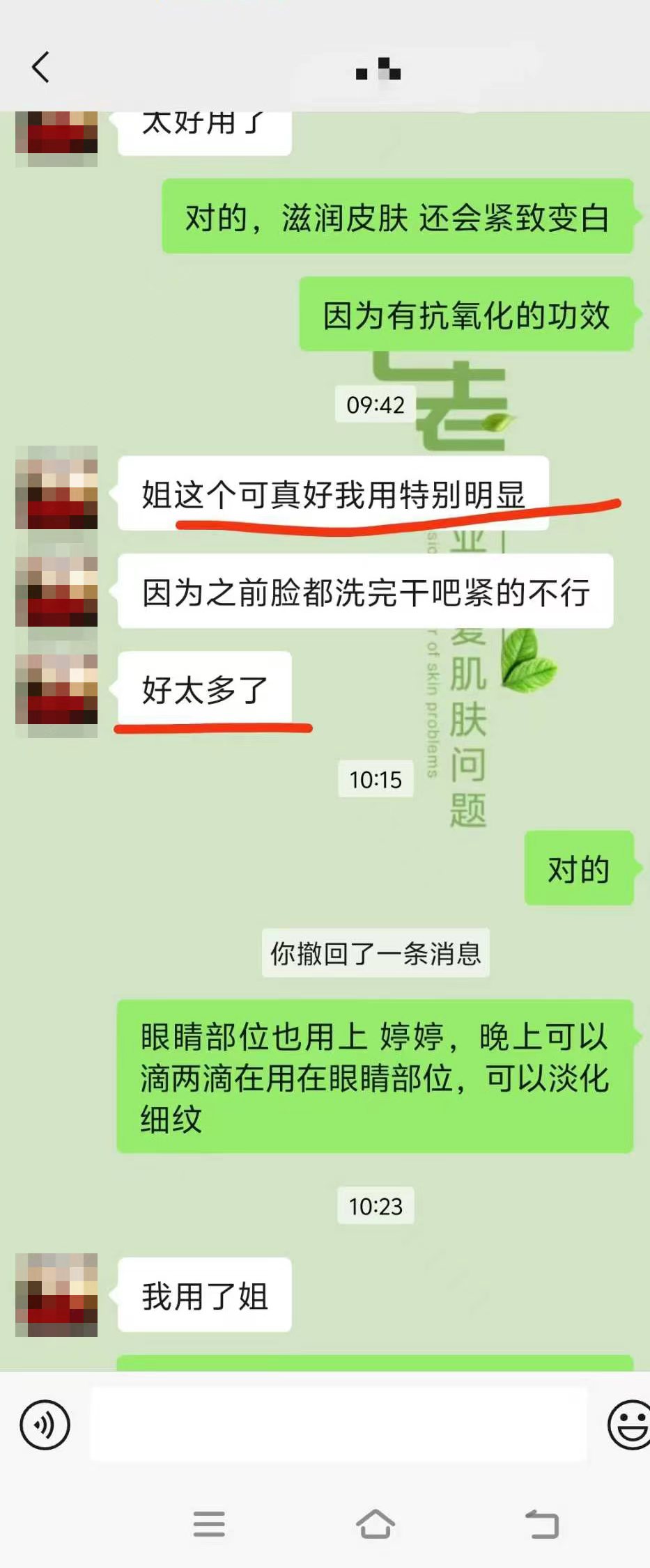Screen dimensions: 650x1568
Task: Open the emoji sticker panel
Action: tap(629, 1425)
